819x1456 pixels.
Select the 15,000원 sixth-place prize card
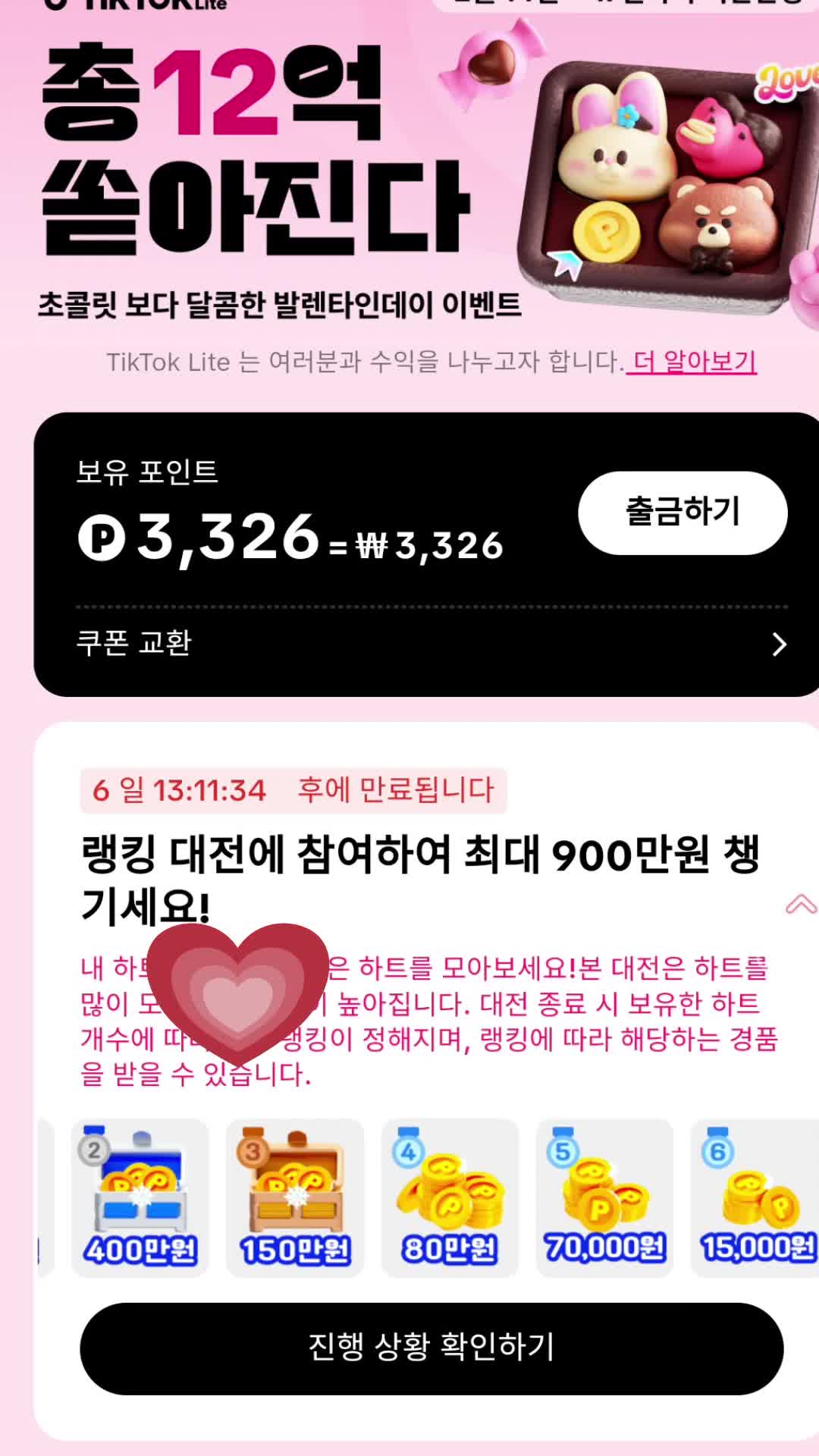click(756, 1197)
